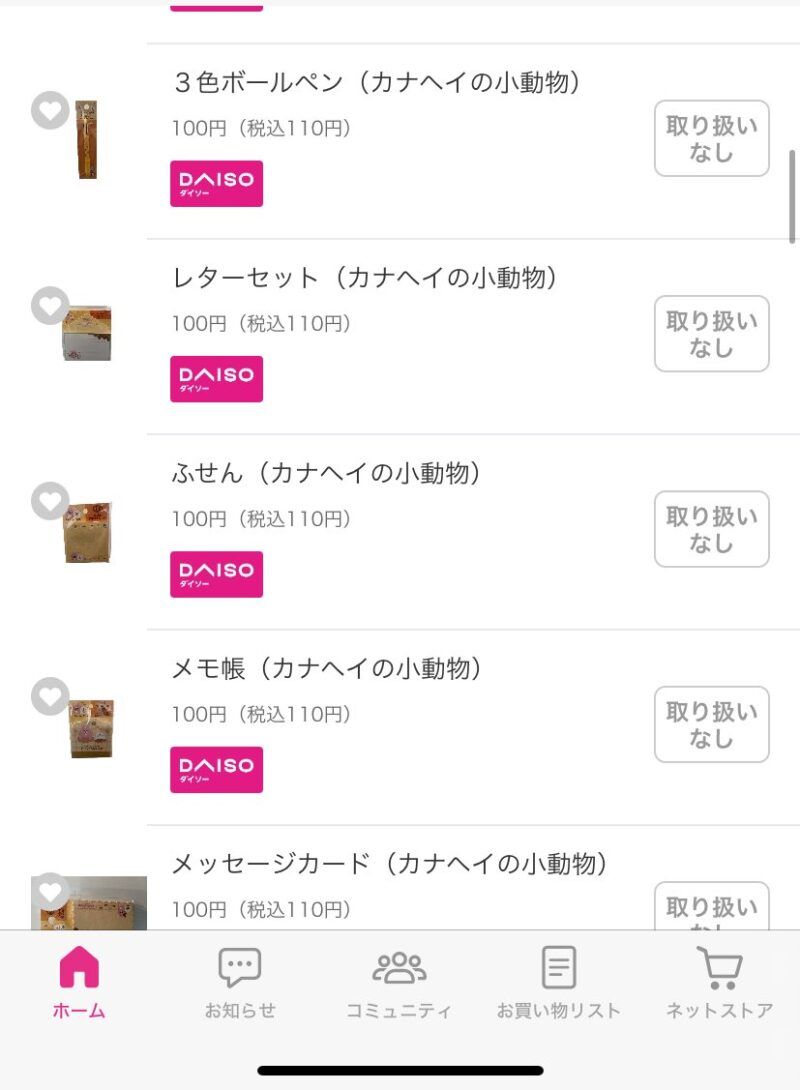Favorite the メッセージカード item with the heart

[x=50, y=891]
